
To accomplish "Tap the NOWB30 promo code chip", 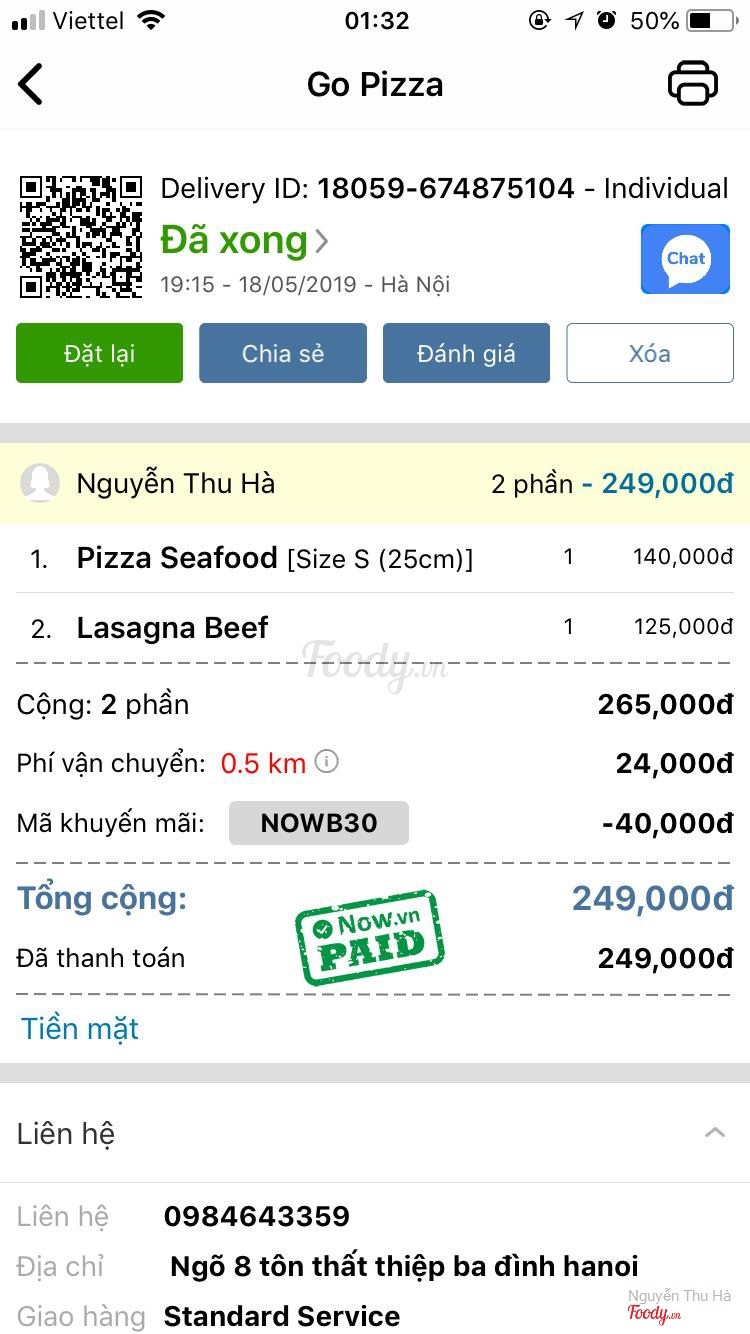I will pos(319,823).
